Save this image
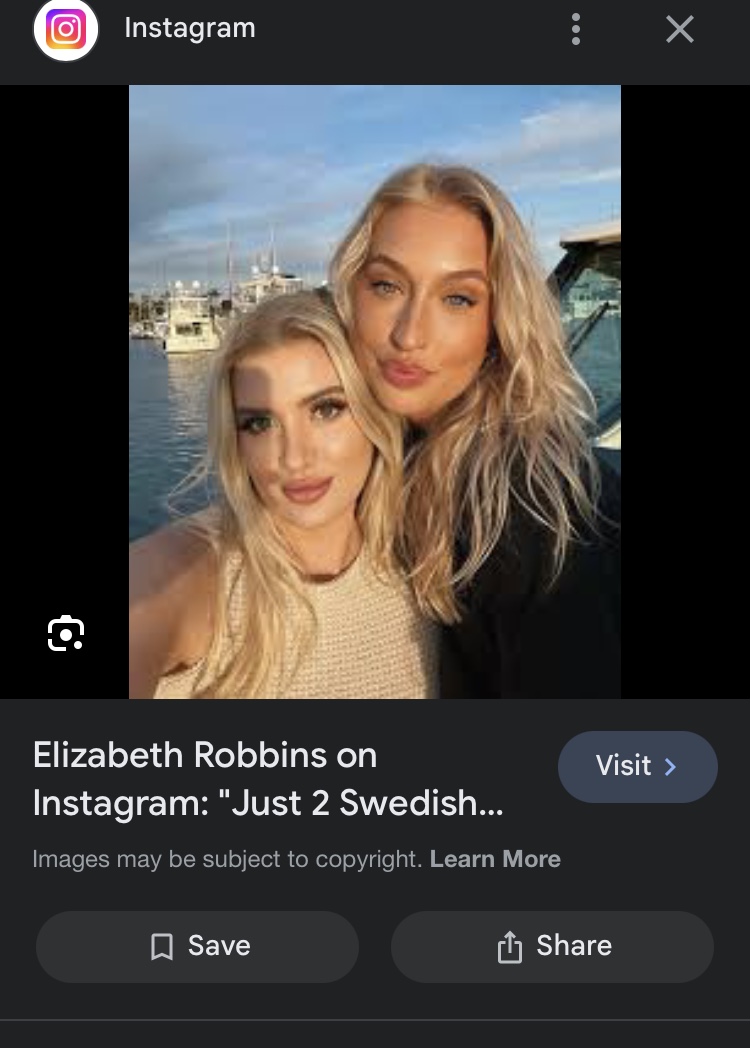This screenshot has height=1048, width=750. (198, 946)
